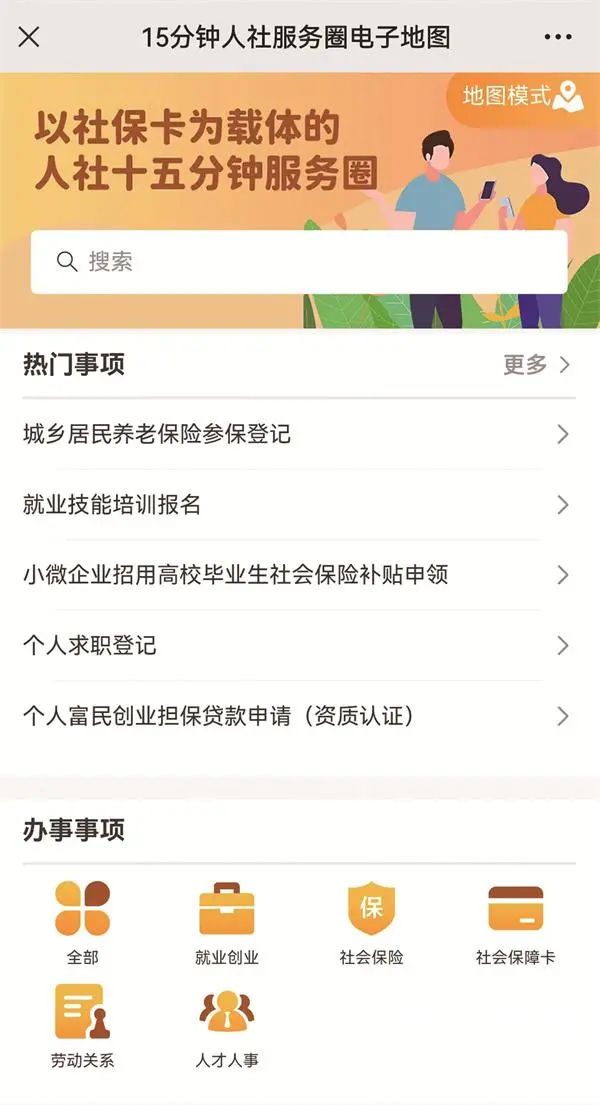Select 小微企业招用高校毕业生社会保险补贴申领
The image size is (600, 1105).
(x=296, y=574)
